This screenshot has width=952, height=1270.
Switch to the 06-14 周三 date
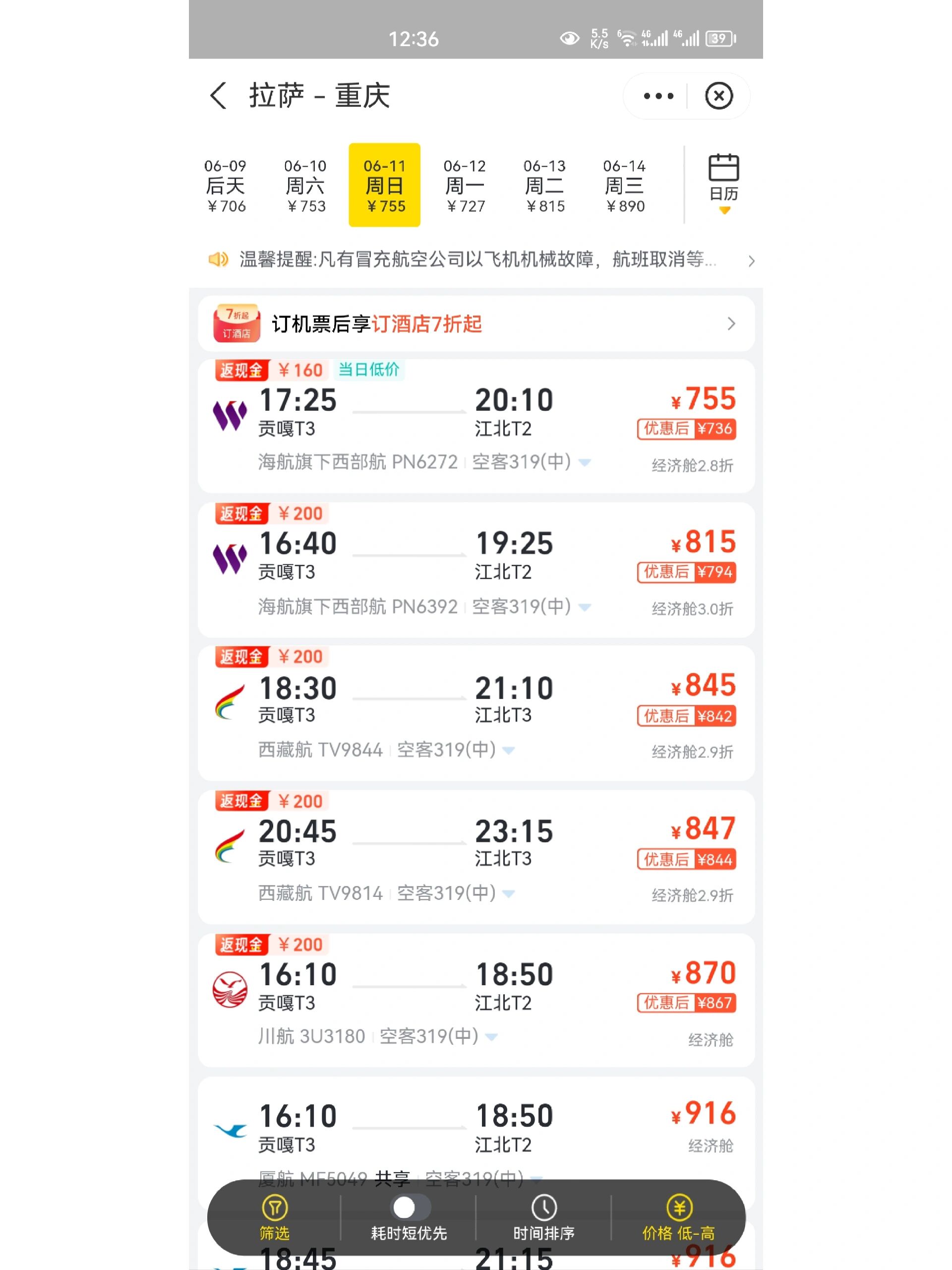[x=624, y=186]
